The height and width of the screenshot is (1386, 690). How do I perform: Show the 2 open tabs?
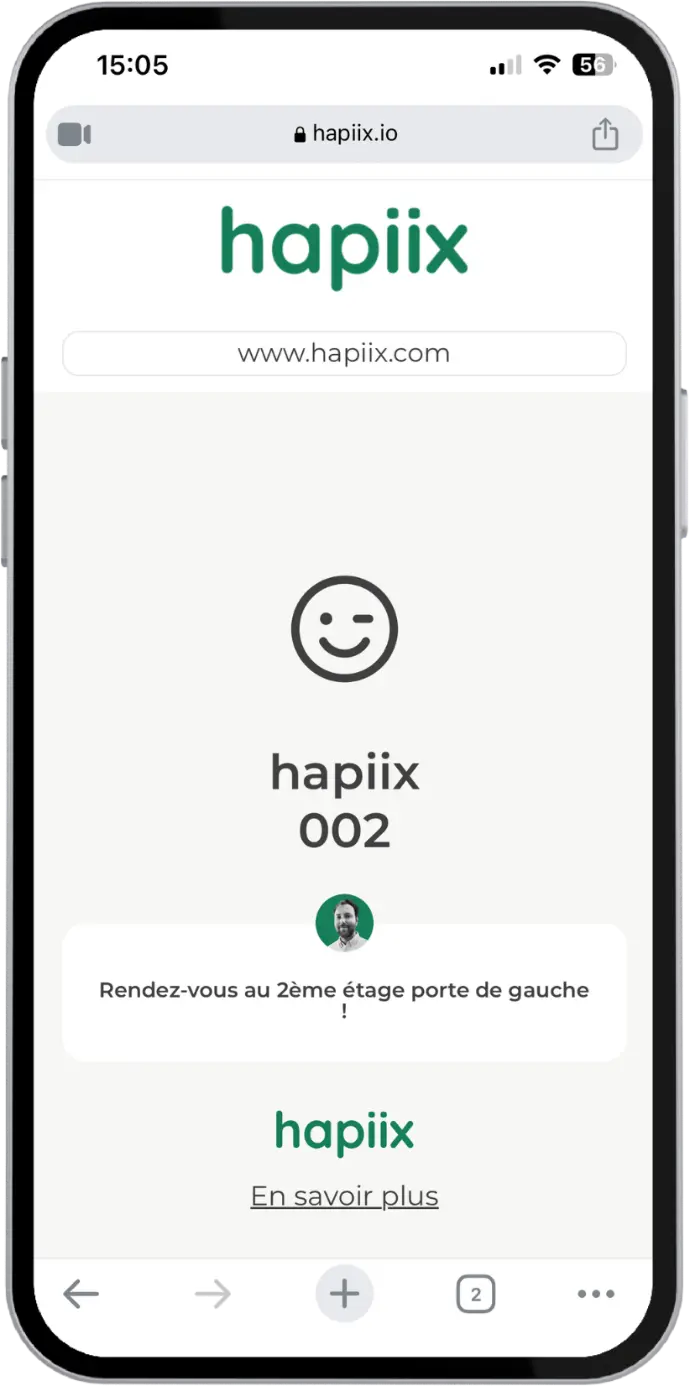point(475,1295)
